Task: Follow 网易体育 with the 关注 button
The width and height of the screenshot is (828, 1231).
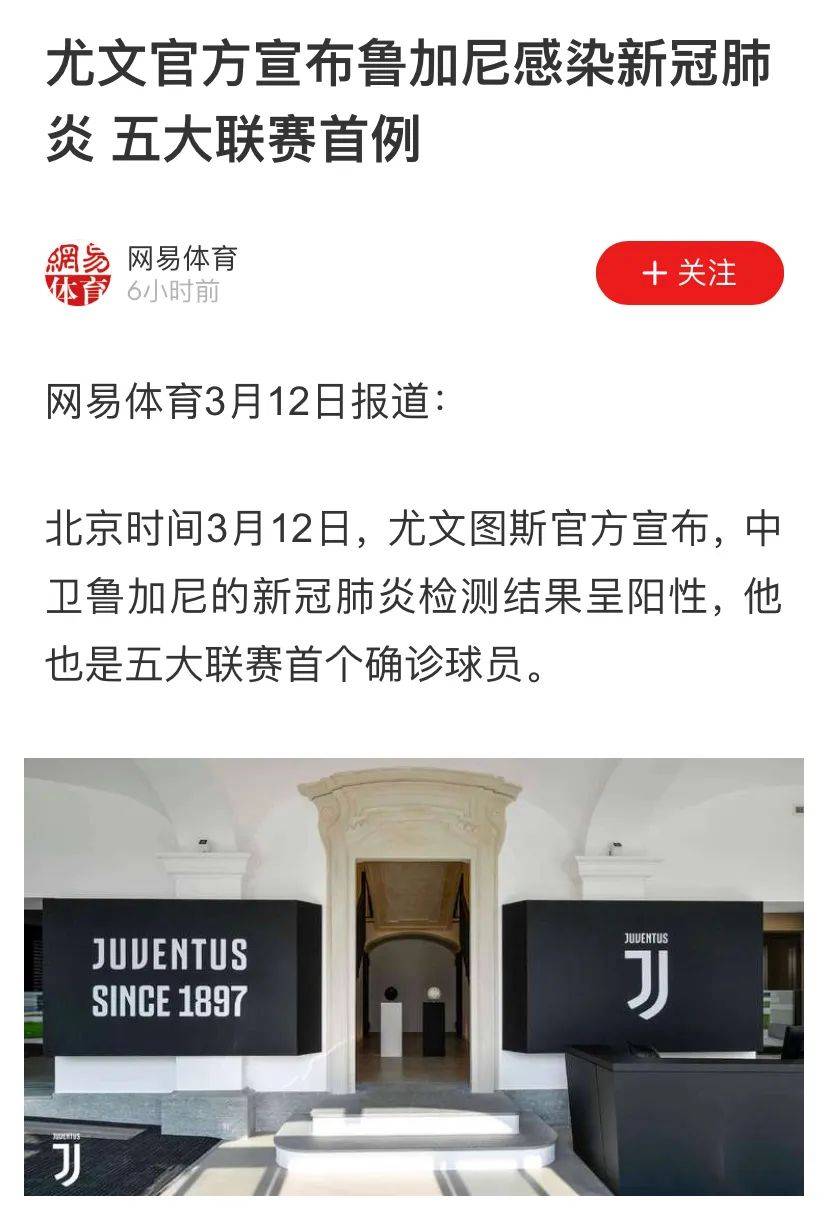Action: 689,273
